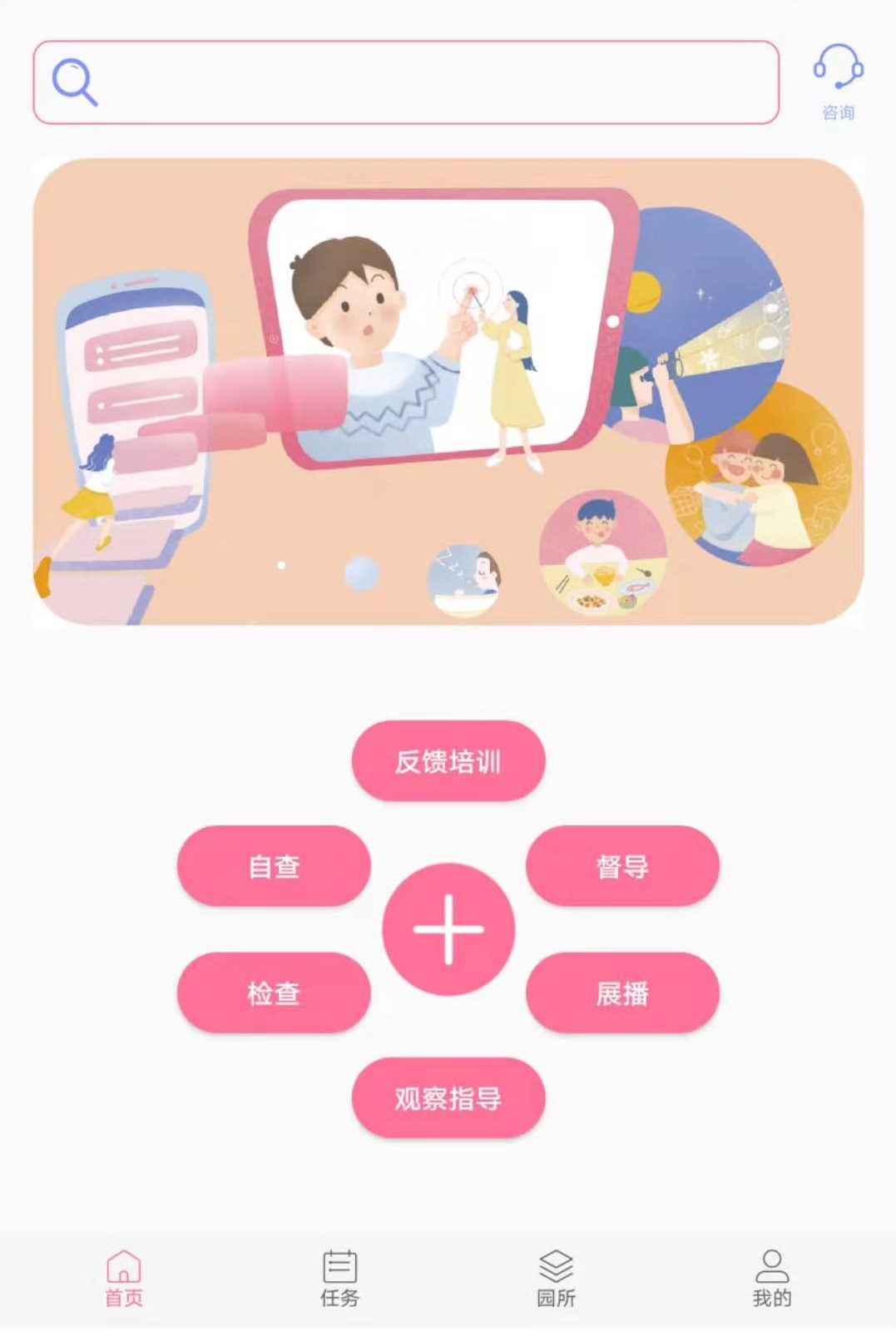896x1332 pixels.
Task: Tap the central plus button
Action: point(448,928)
